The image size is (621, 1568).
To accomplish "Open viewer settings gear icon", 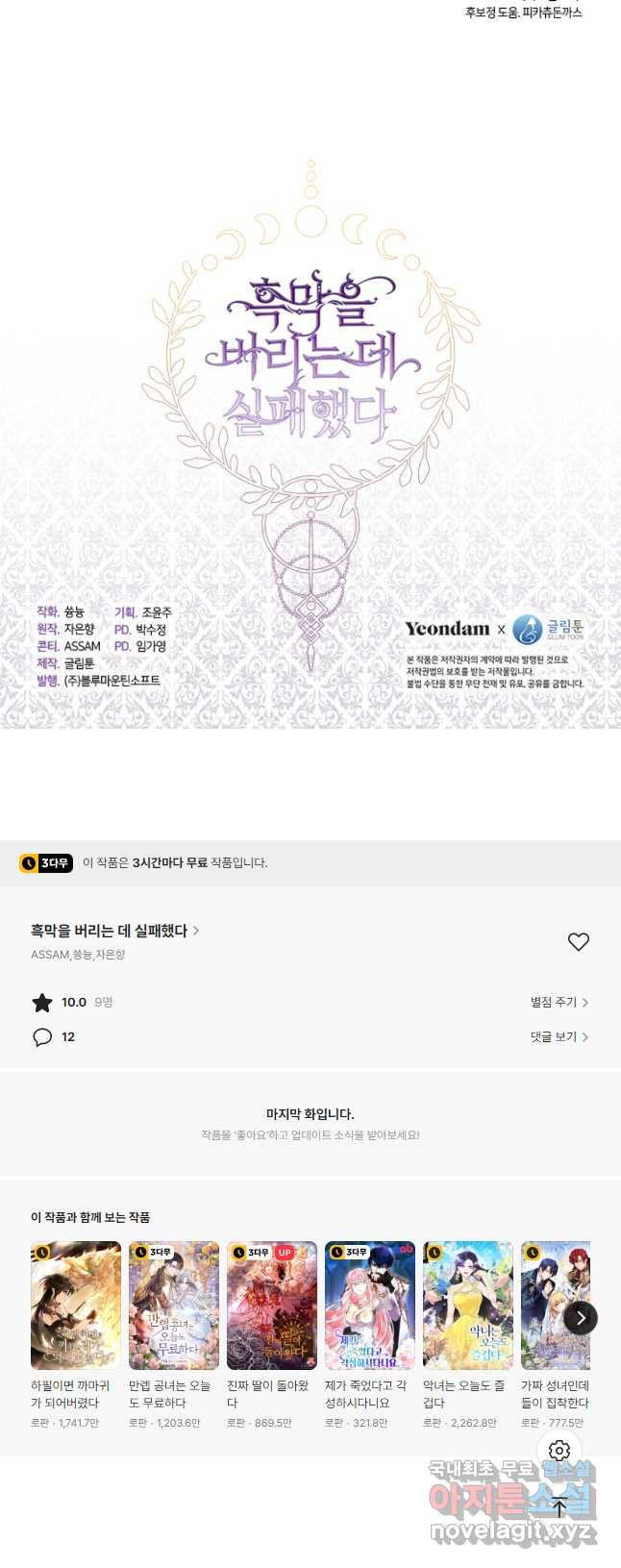I will click(x=559, y=1451).
